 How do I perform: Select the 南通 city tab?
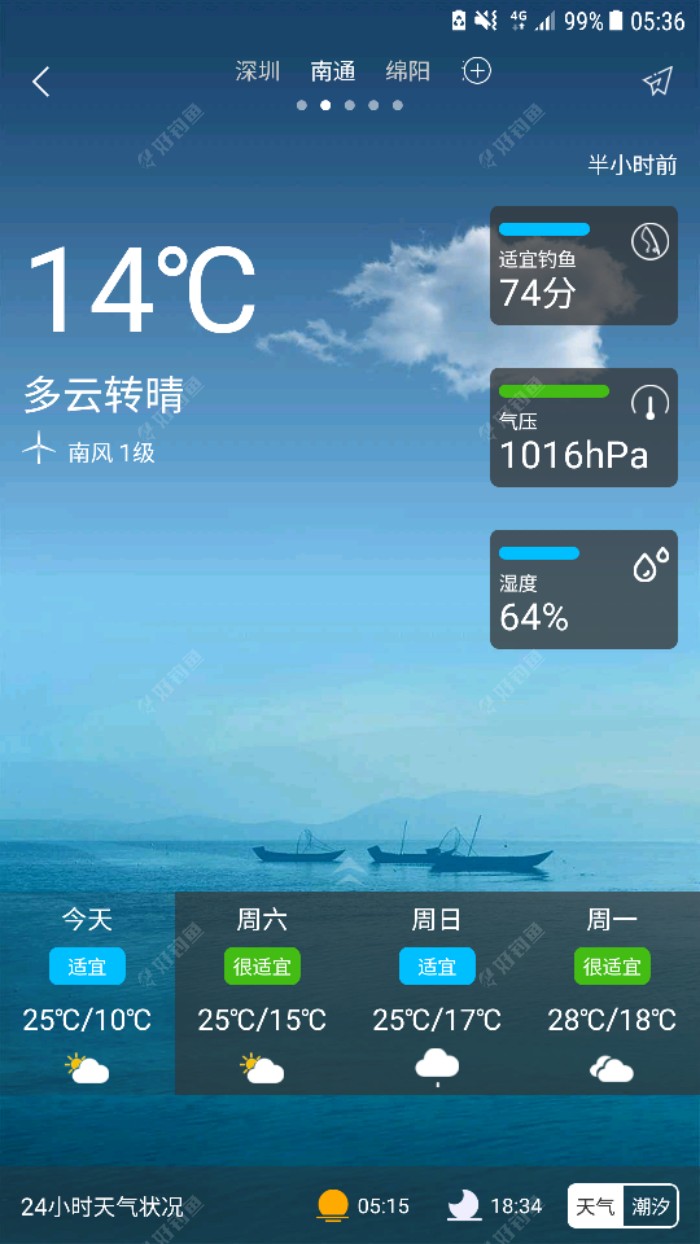333,71
